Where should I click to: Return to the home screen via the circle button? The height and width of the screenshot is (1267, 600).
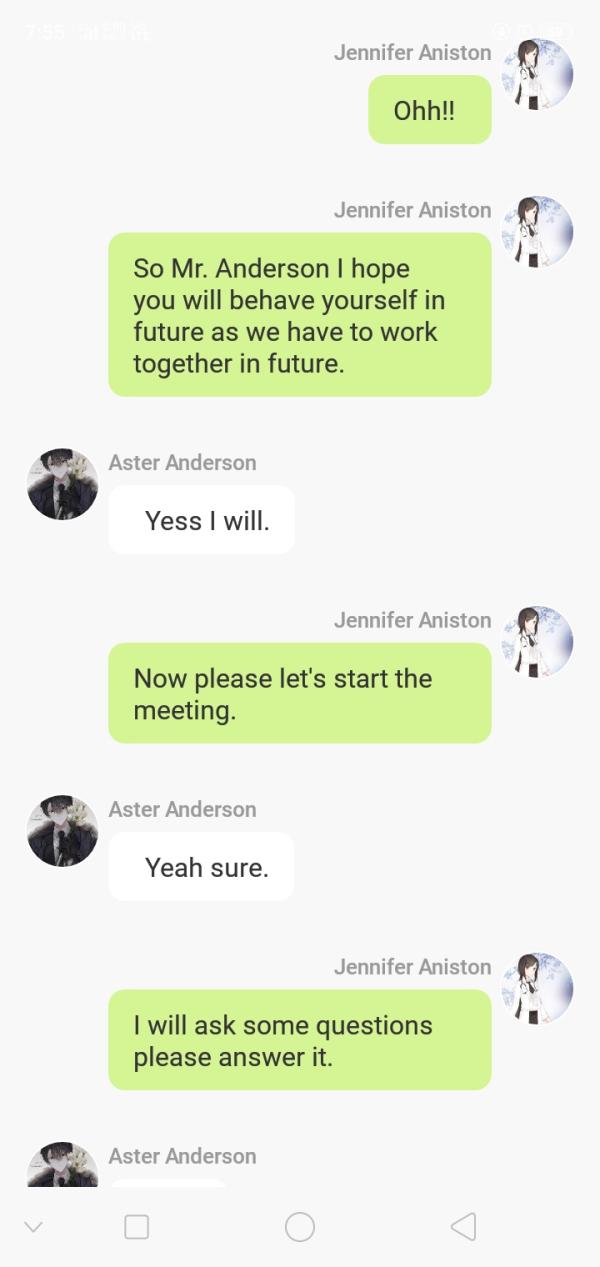click(x=300, y=1227)
